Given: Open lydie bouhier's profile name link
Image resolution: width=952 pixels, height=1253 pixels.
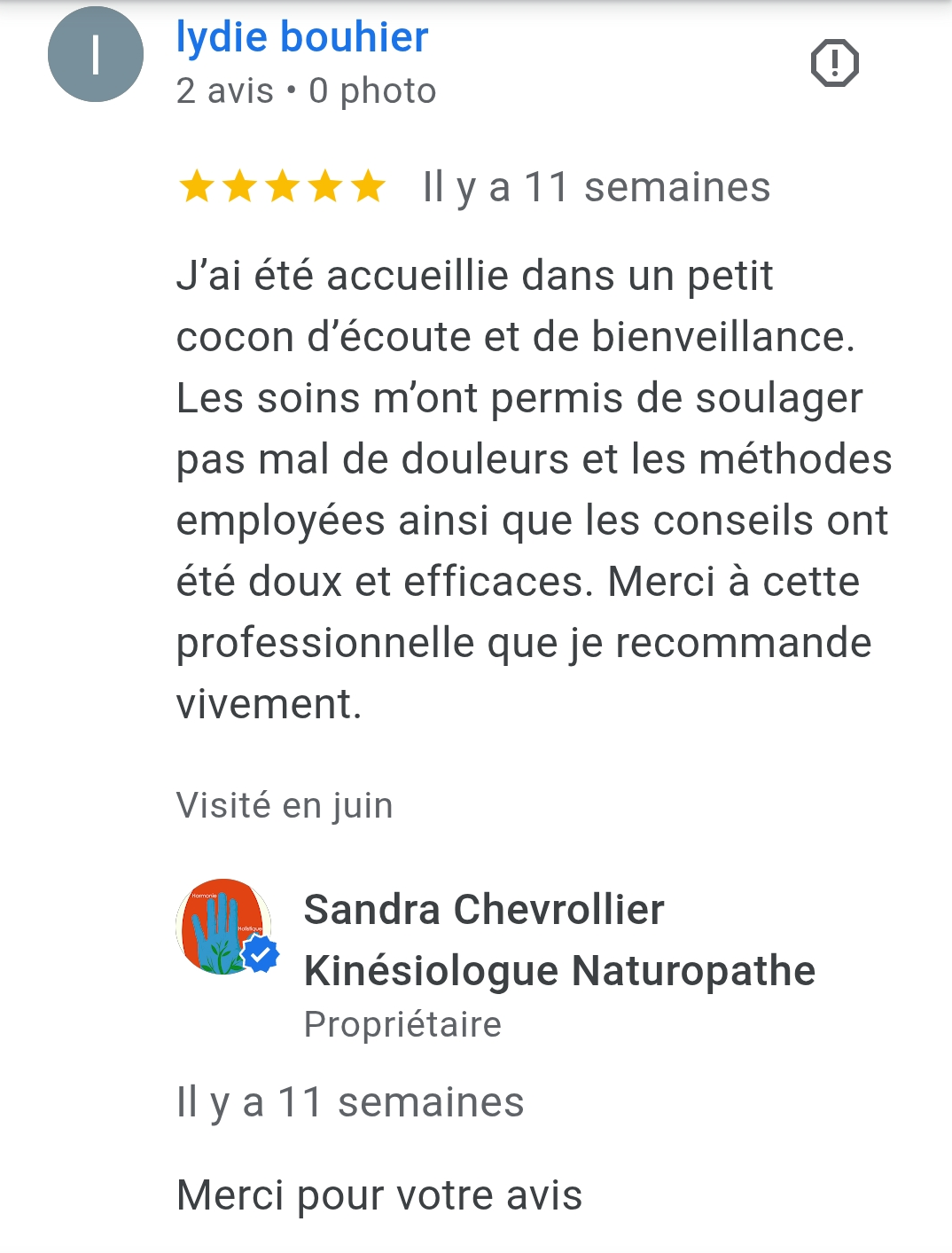Looking at the screenshot, I should click(301, 37).
